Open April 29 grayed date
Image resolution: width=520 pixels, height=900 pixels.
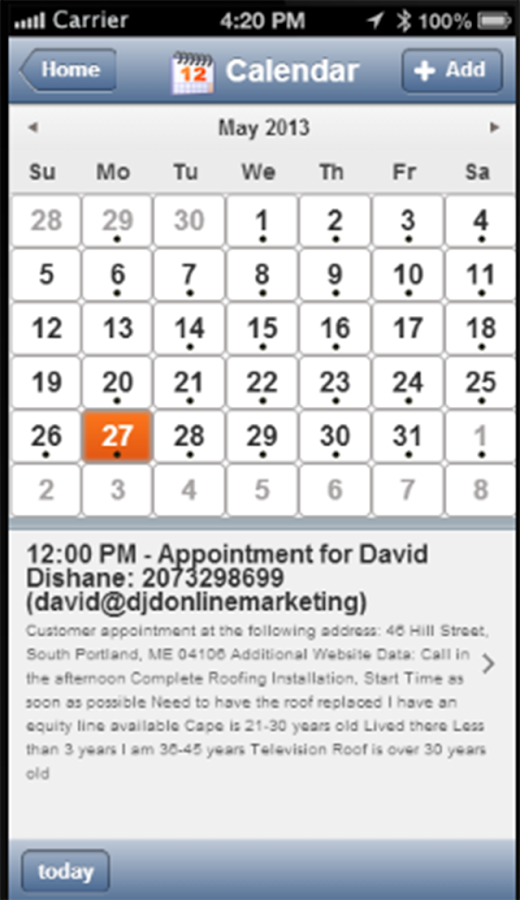click(x=117, y=221)
